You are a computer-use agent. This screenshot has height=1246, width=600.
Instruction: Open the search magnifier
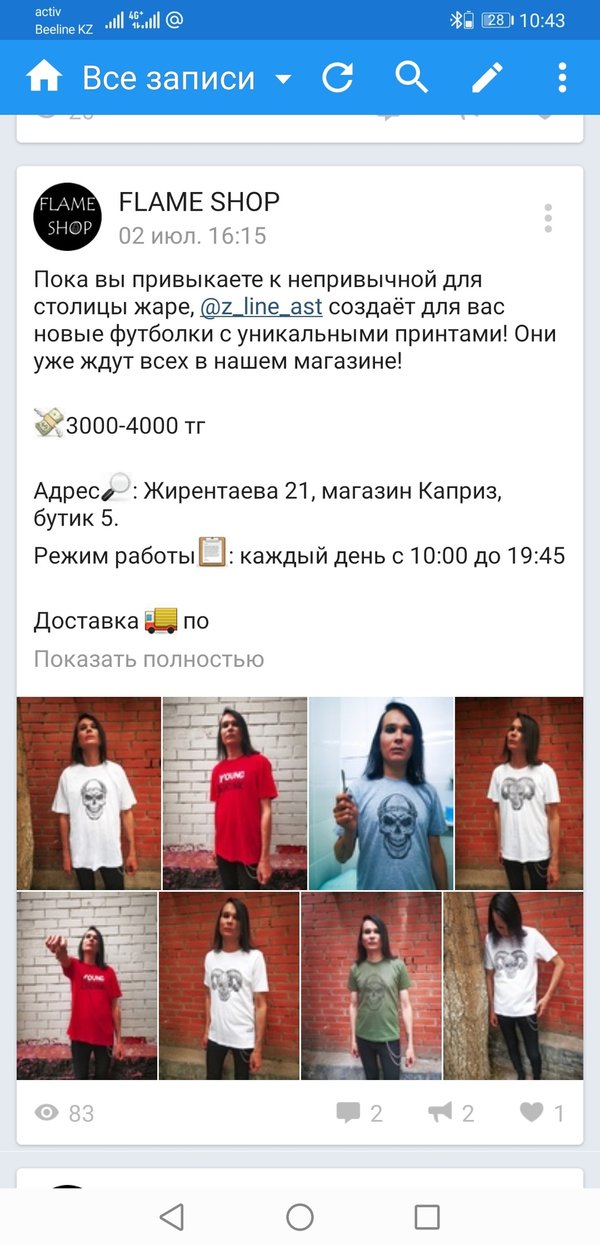(x=411, y=78)
